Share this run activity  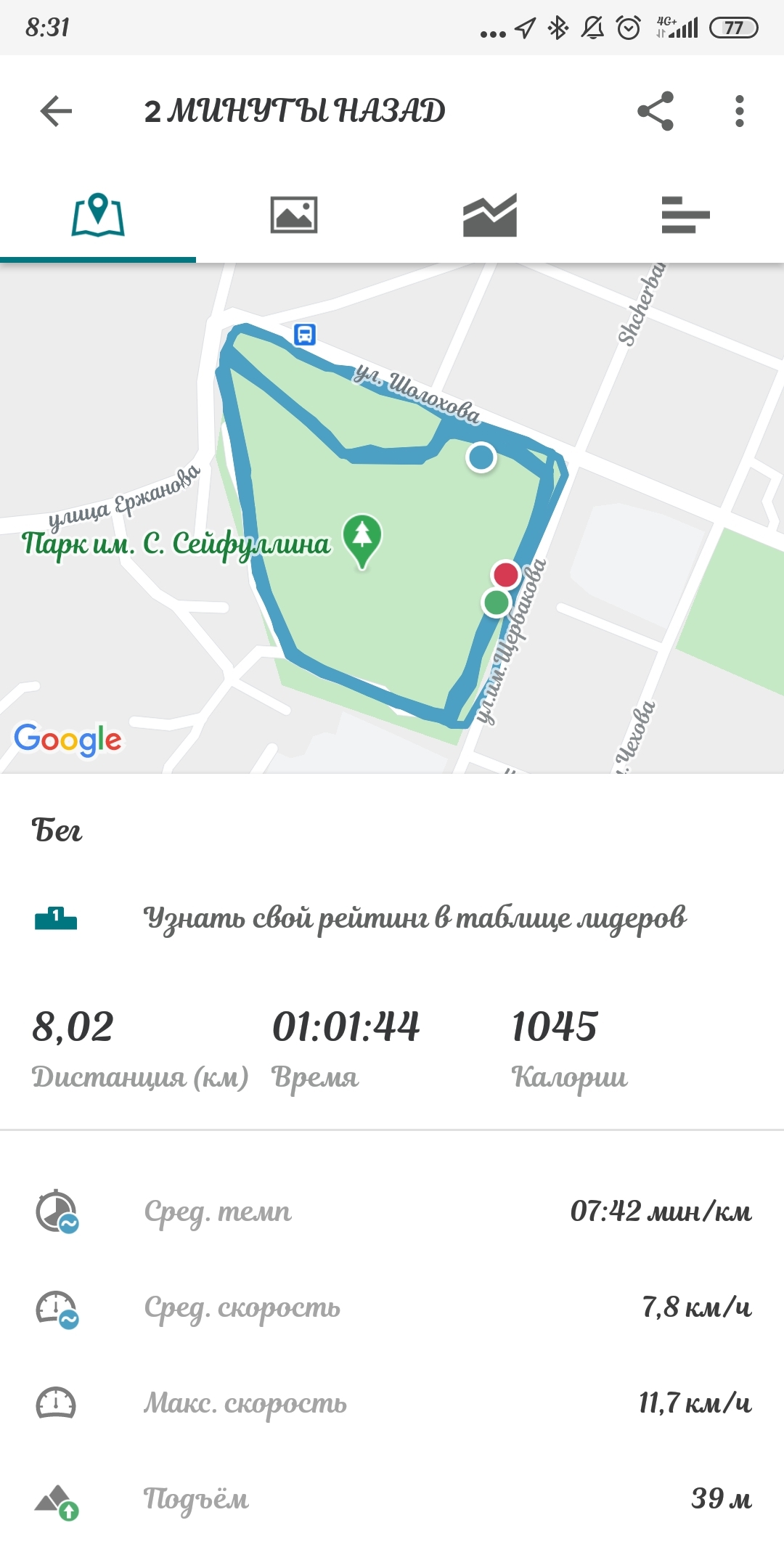tap(656, 111)
